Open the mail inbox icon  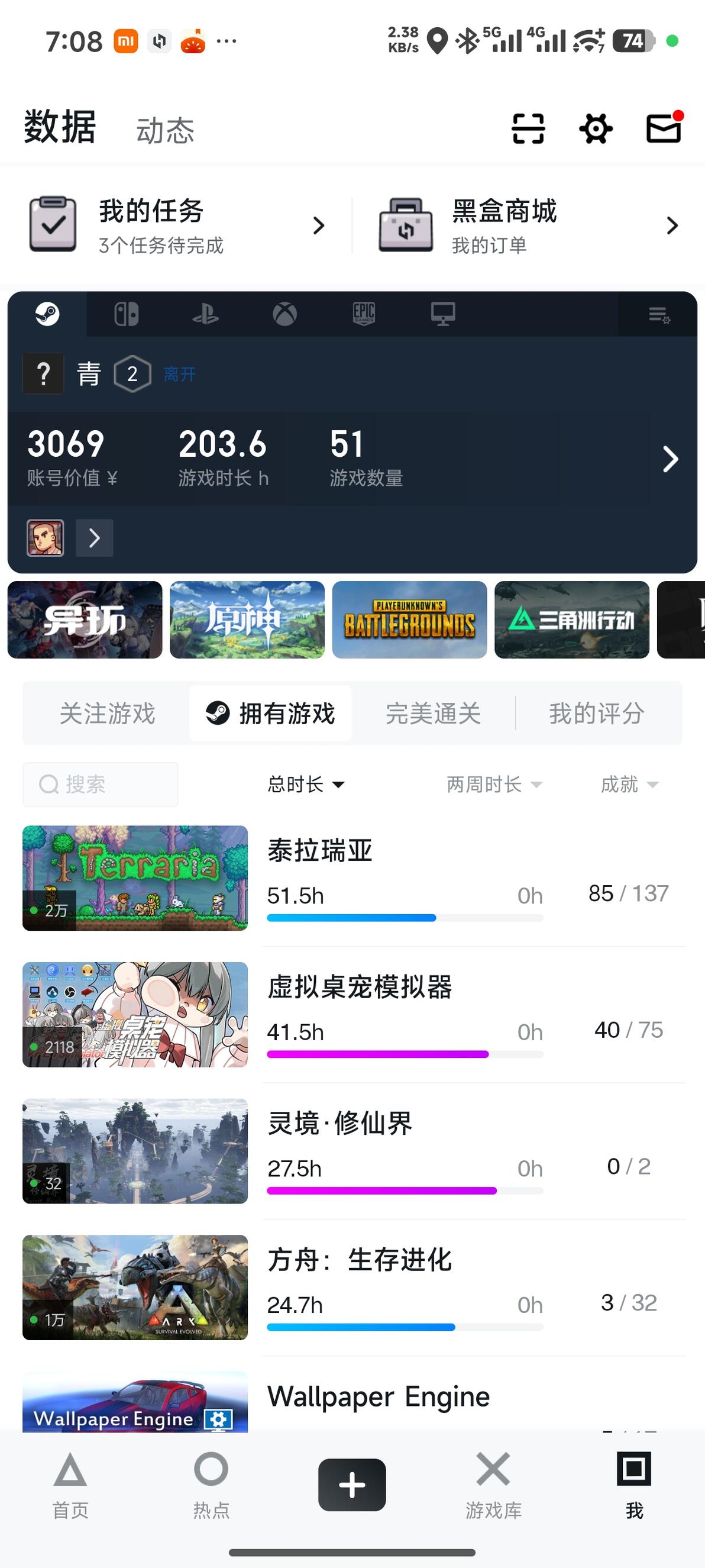664,128
